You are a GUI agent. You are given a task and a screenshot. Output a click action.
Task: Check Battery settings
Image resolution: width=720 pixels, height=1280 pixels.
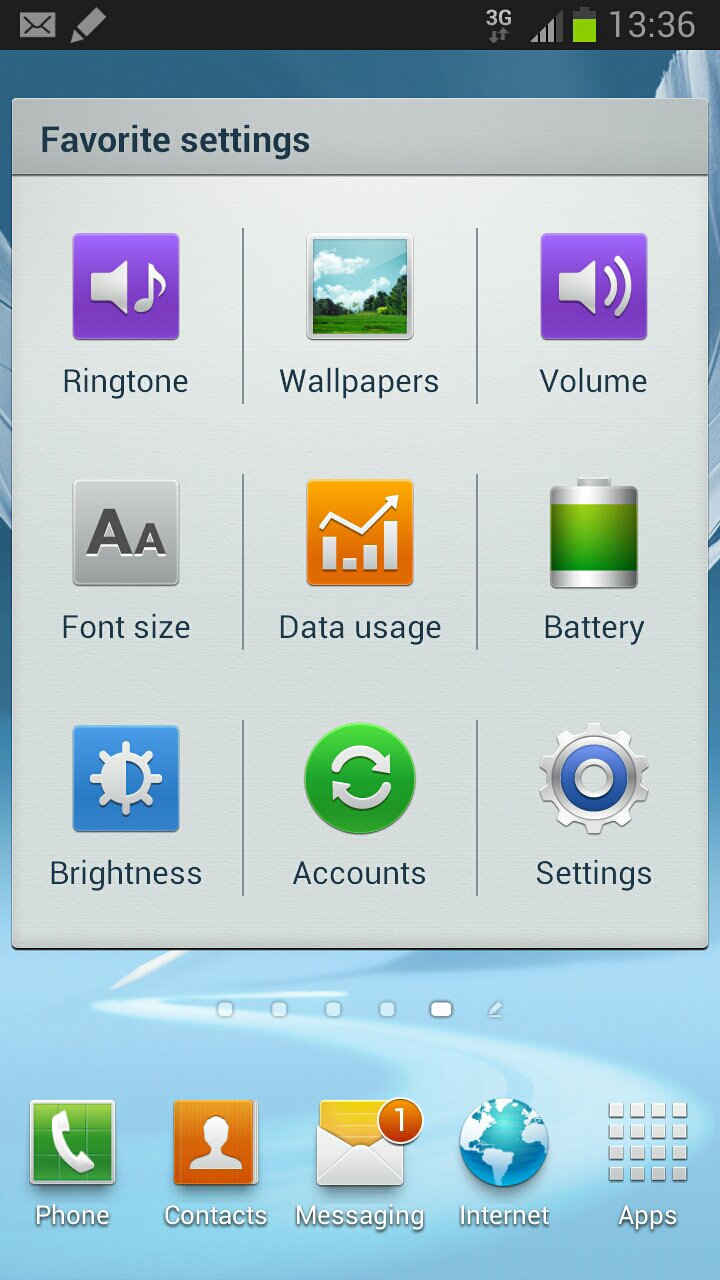pyautogui.click(x=594, y=561)
